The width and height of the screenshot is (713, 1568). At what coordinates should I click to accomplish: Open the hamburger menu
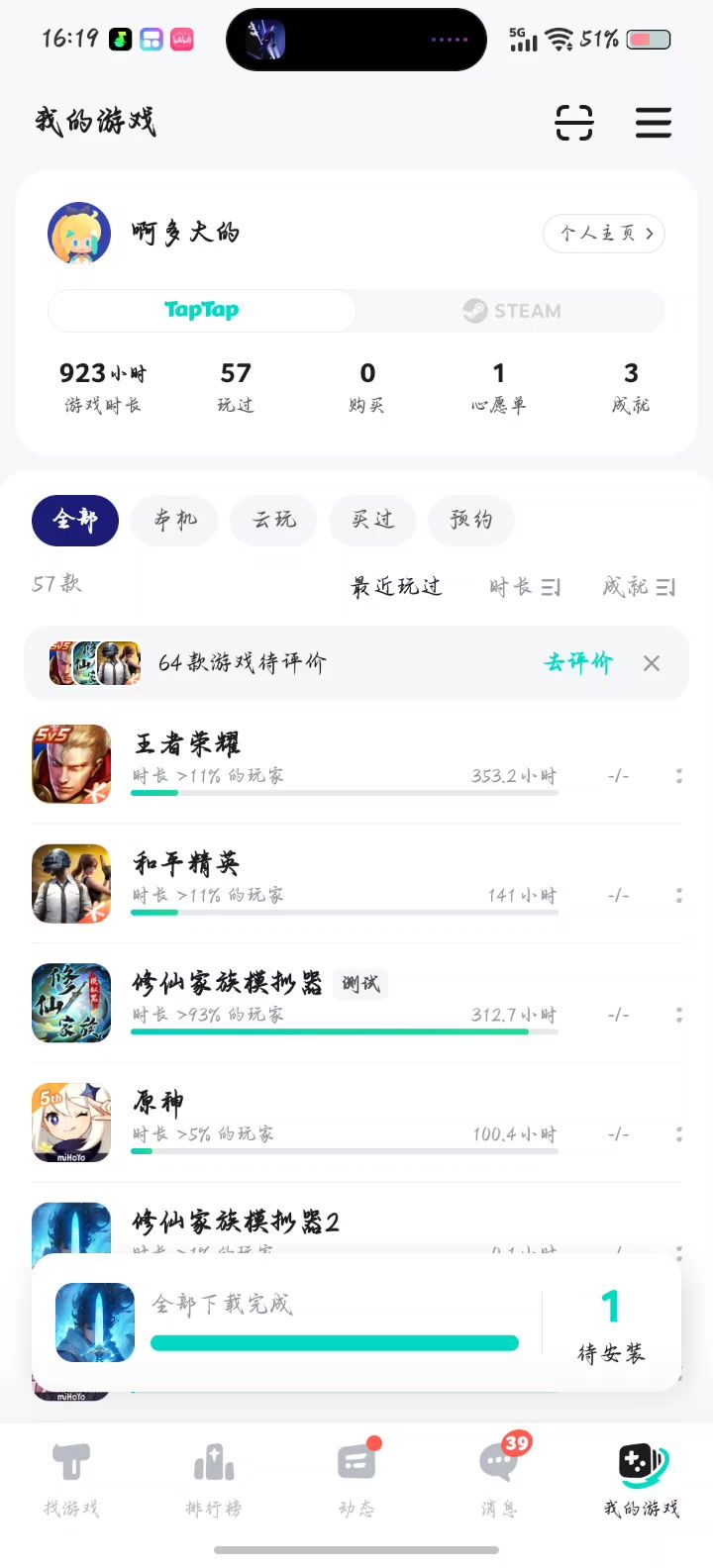click(654, 124)
